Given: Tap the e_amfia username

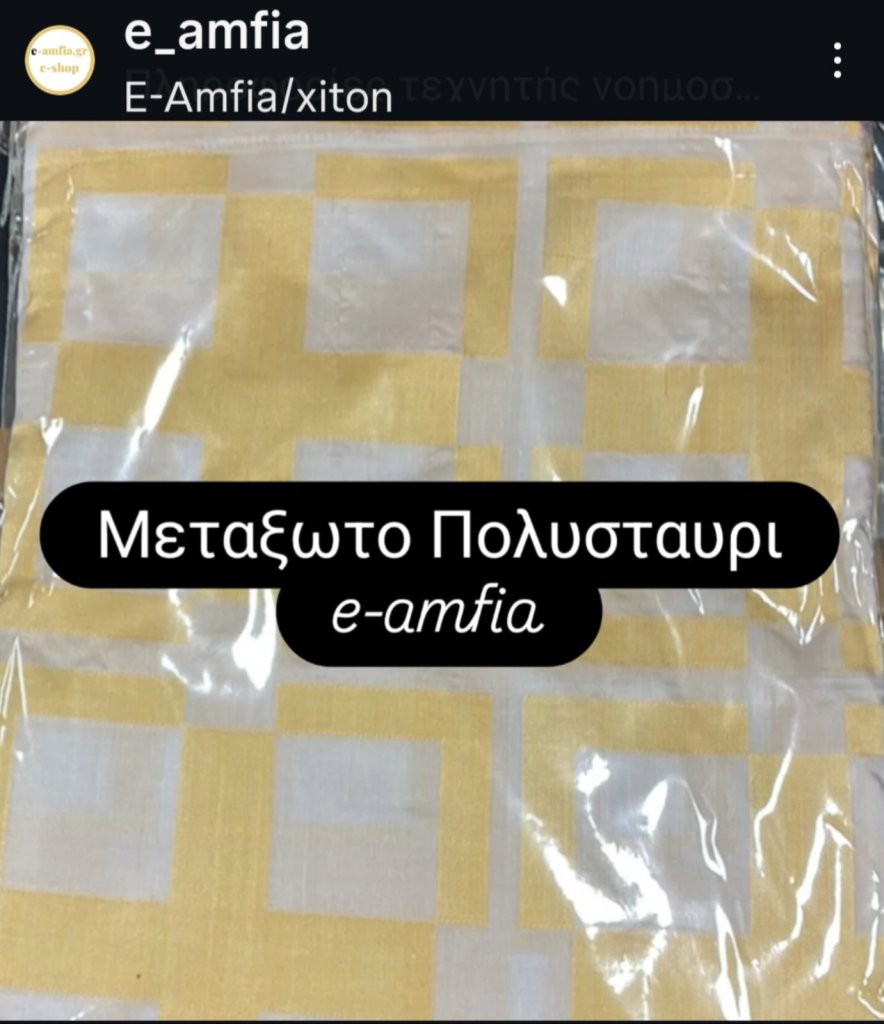Looking at the screenshot, I should tap(215, 33).
